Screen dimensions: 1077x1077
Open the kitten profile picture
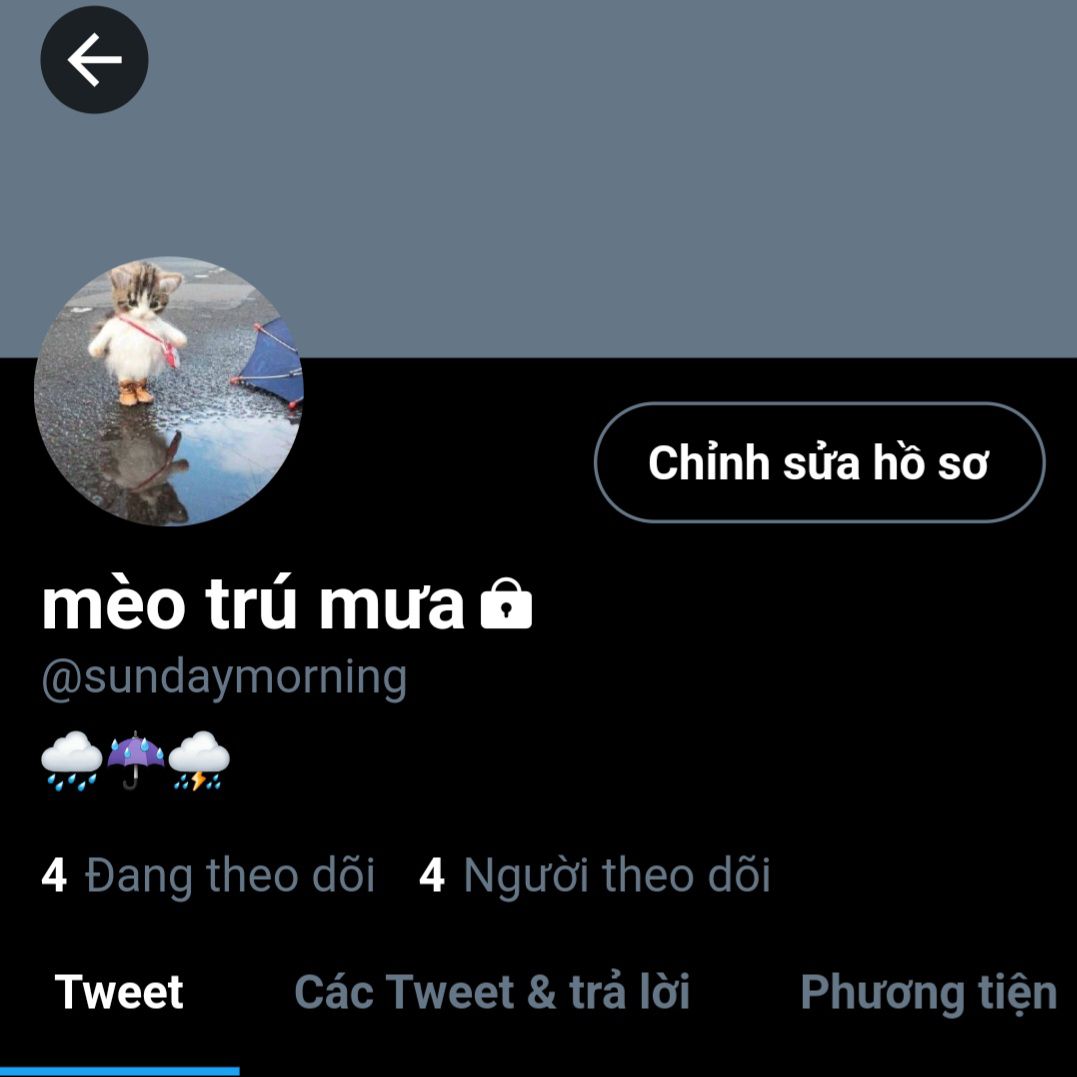(169, 392)
